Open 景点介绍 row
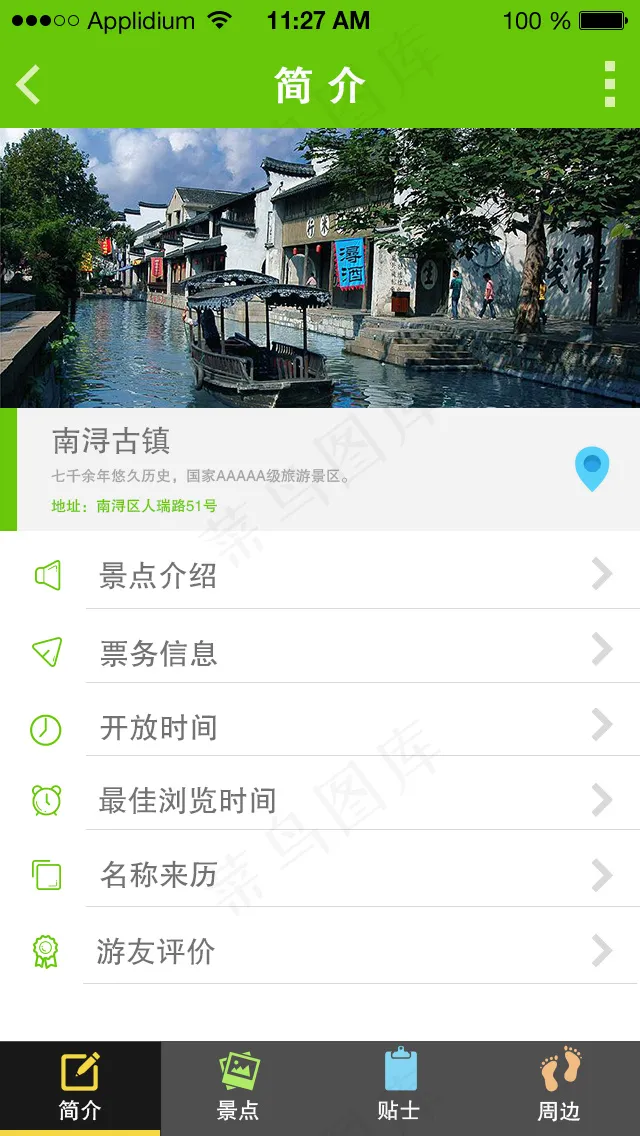Viewport: 640px width, 1136px height. pyautogui.click(x=320, y=575)
